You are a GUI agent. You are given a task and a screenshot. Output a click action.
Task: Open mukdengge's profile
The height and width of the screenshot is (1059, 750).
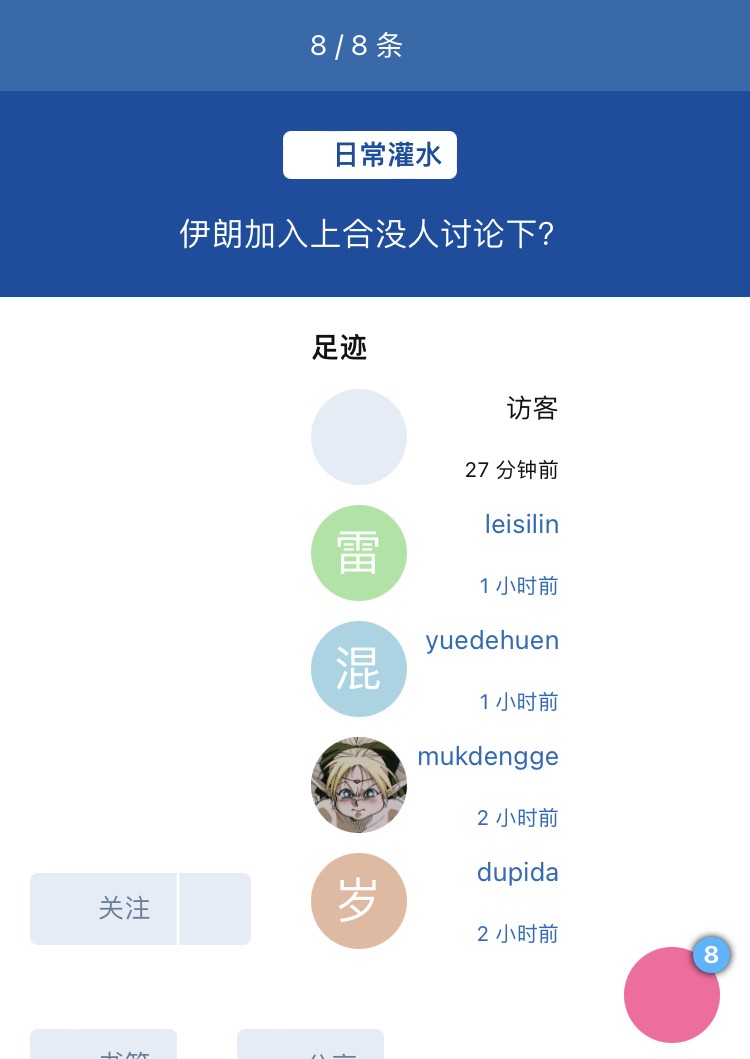(488, 757)
